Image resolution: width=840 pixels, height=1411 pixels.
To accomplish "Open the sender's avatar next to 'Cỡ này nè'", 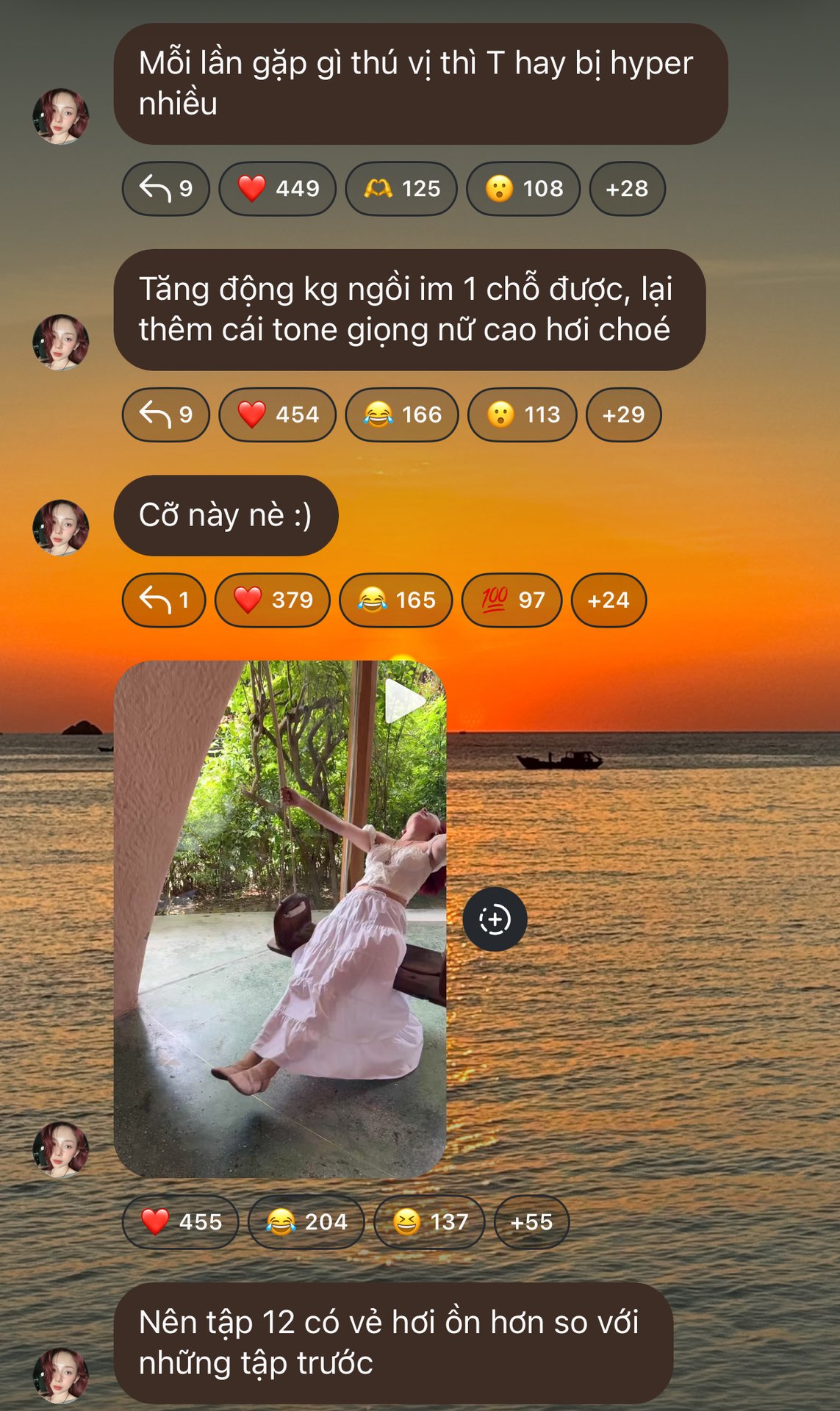I will [x=60, y=528].
